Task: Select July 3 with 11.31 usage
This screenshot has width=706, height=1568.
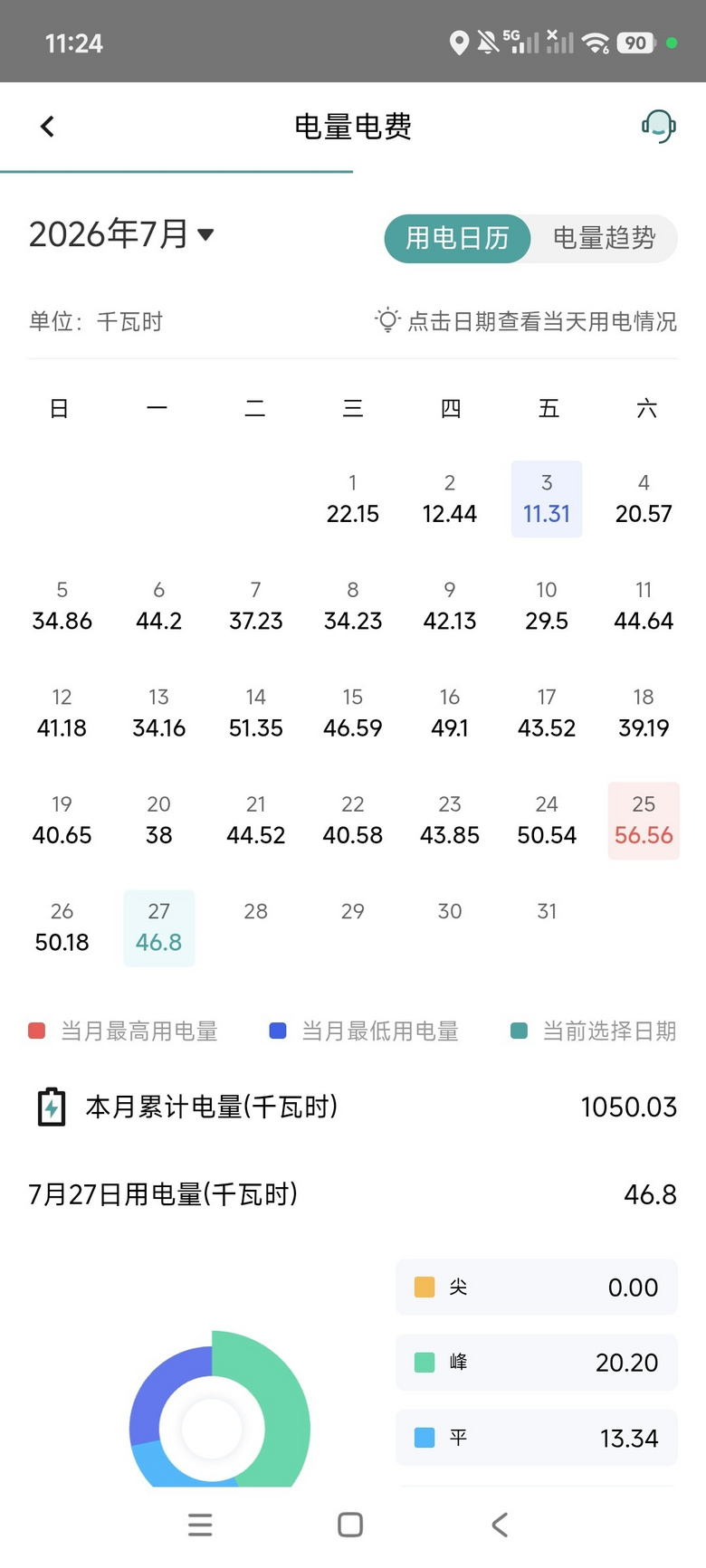Action: tap(547, 499)
